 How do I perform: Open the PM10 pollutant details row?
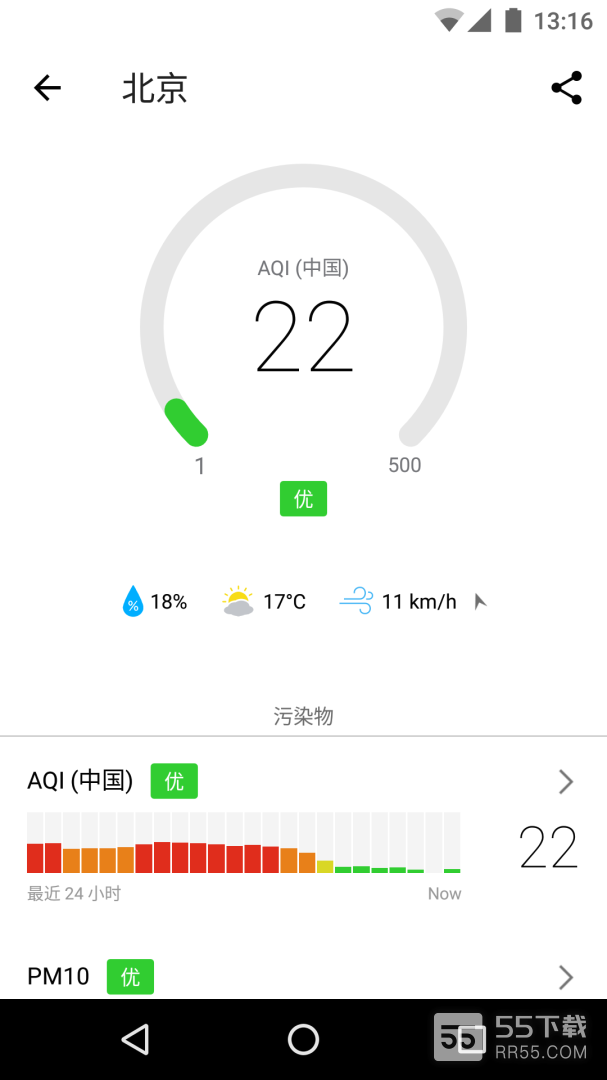303,975
